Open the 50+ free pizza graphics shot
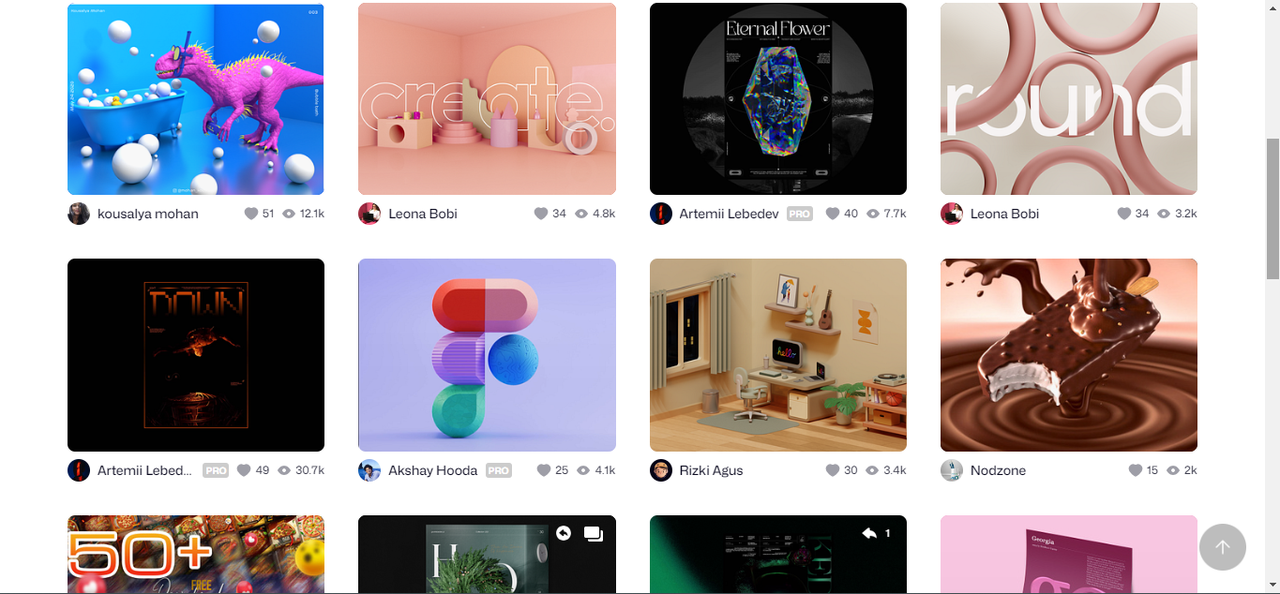Image resolution: width=1280 pixels, height=594 pixels. tap(195, 554)
